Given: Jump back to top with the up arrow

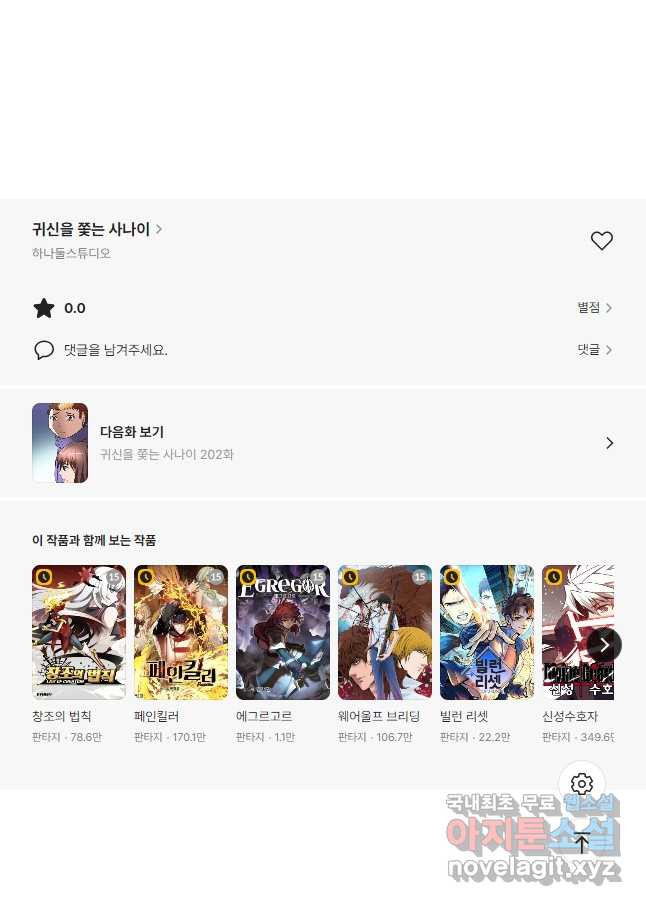Looking at the screenshot, I should [582, 843].
